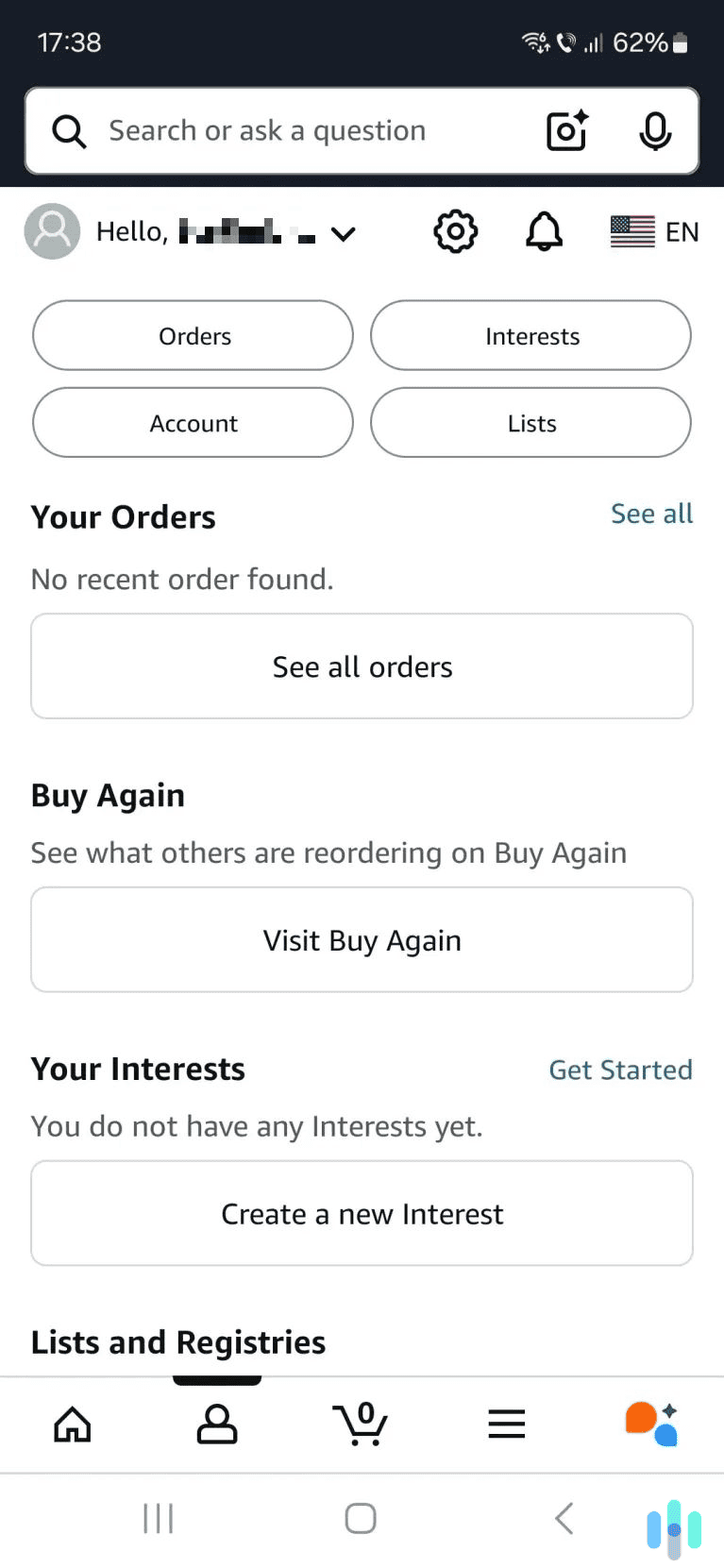Image resolution: width=724 pixels, height=1568 pixels.
Task: Tap the Home icon in bottom navigation
Action: 73,1424
